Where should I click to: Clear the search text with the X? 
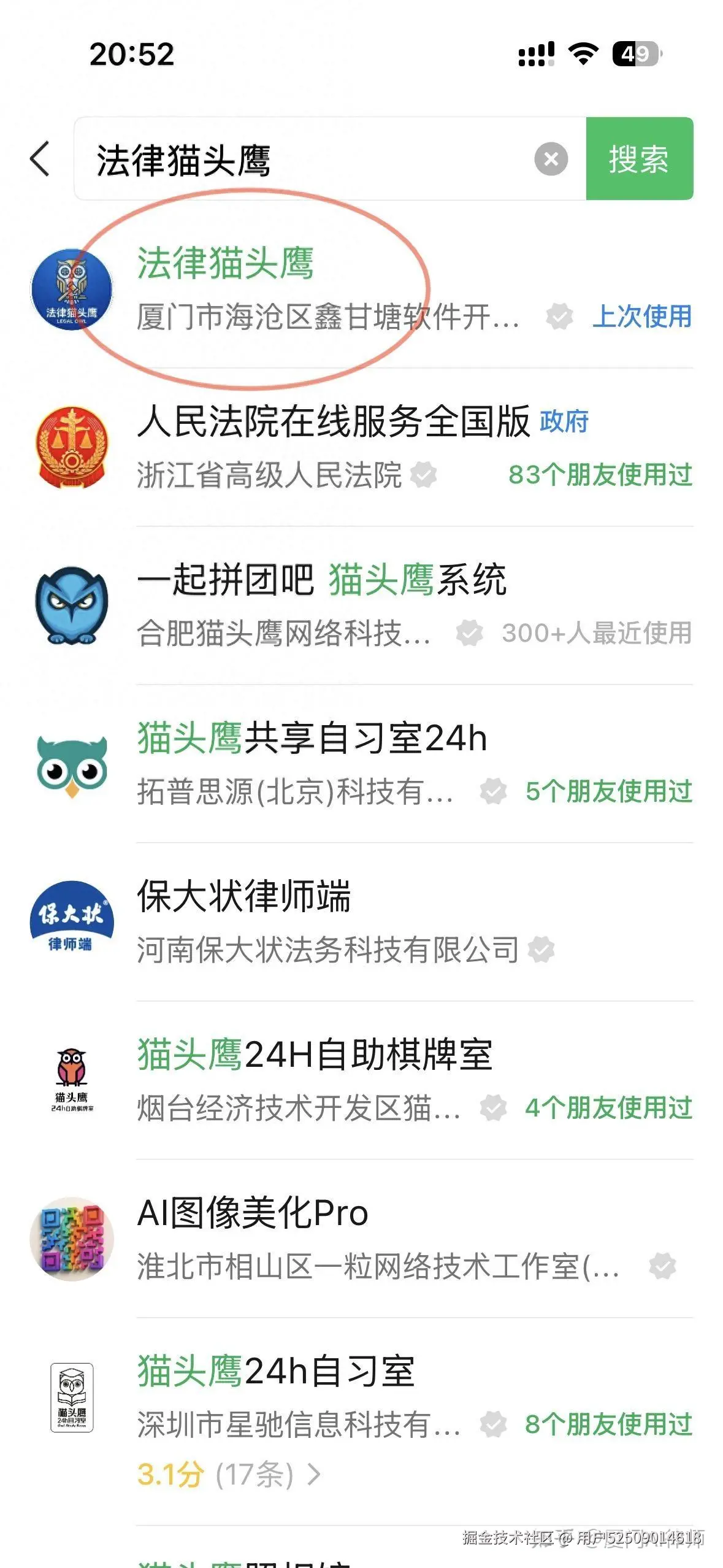click(551, 159)
